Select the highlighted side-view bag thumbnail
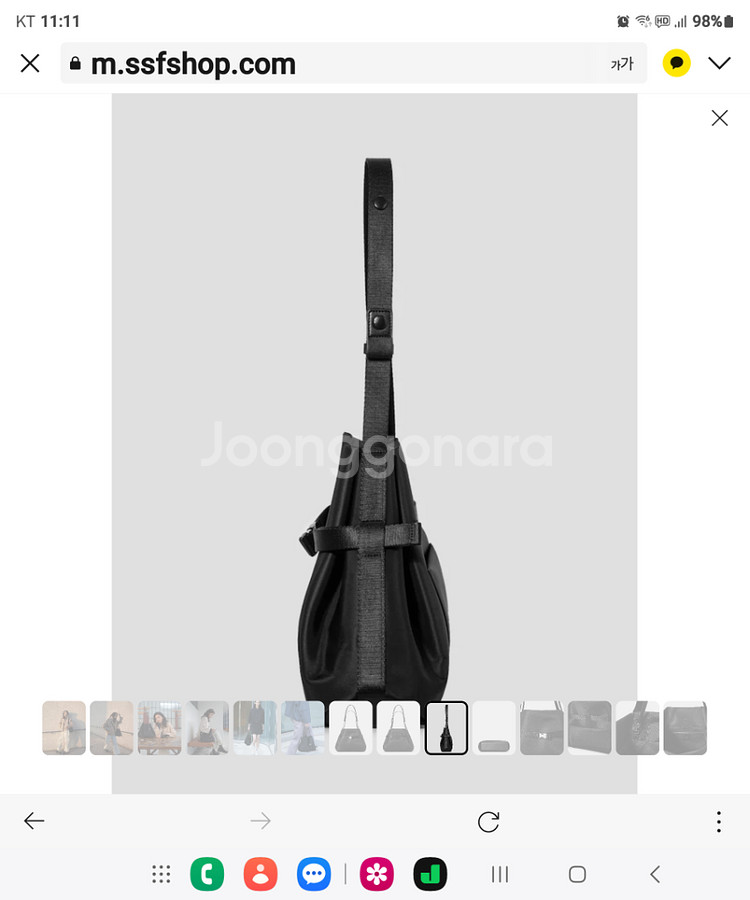The width and height of the screenshot is (750, 900). coord(446,728)
